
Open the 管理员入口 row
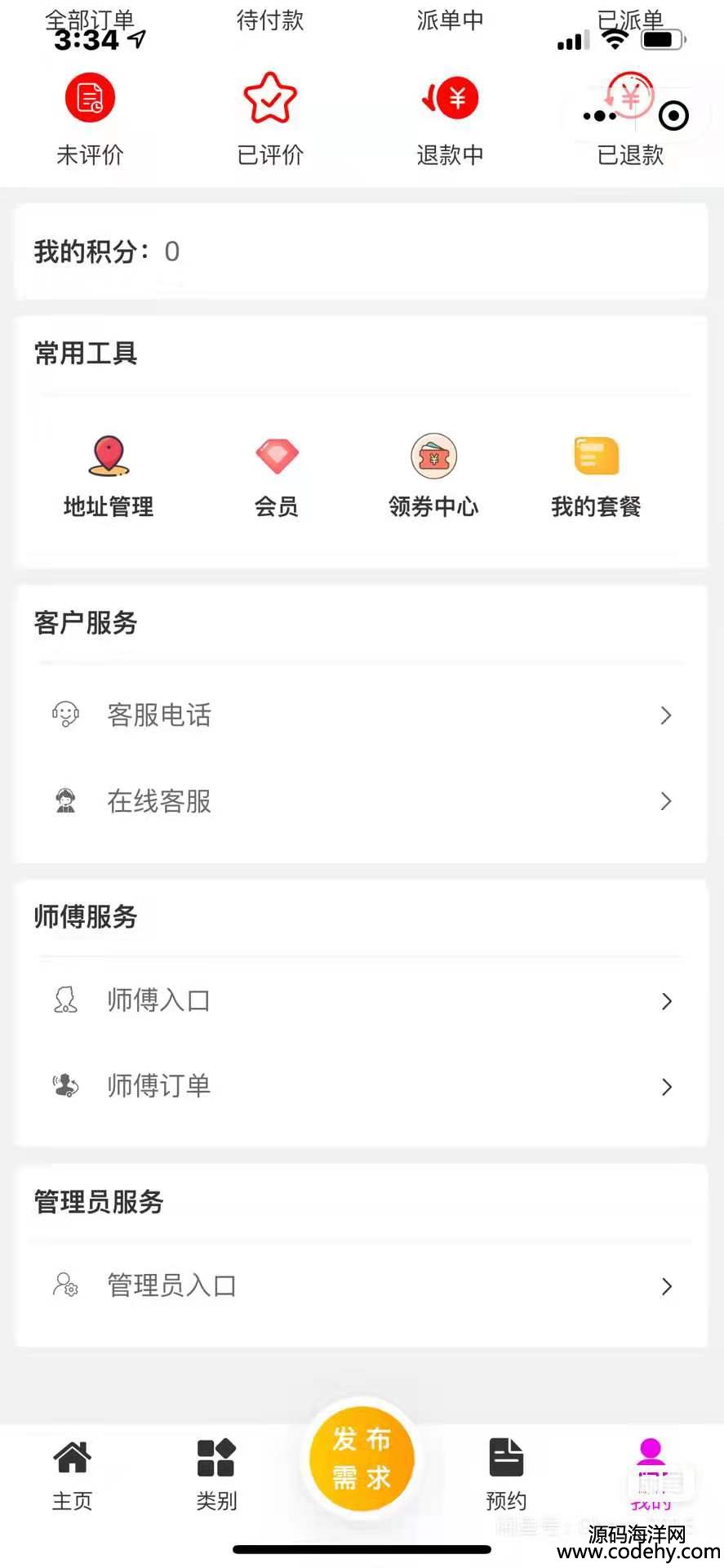(x=362, y=1286)
